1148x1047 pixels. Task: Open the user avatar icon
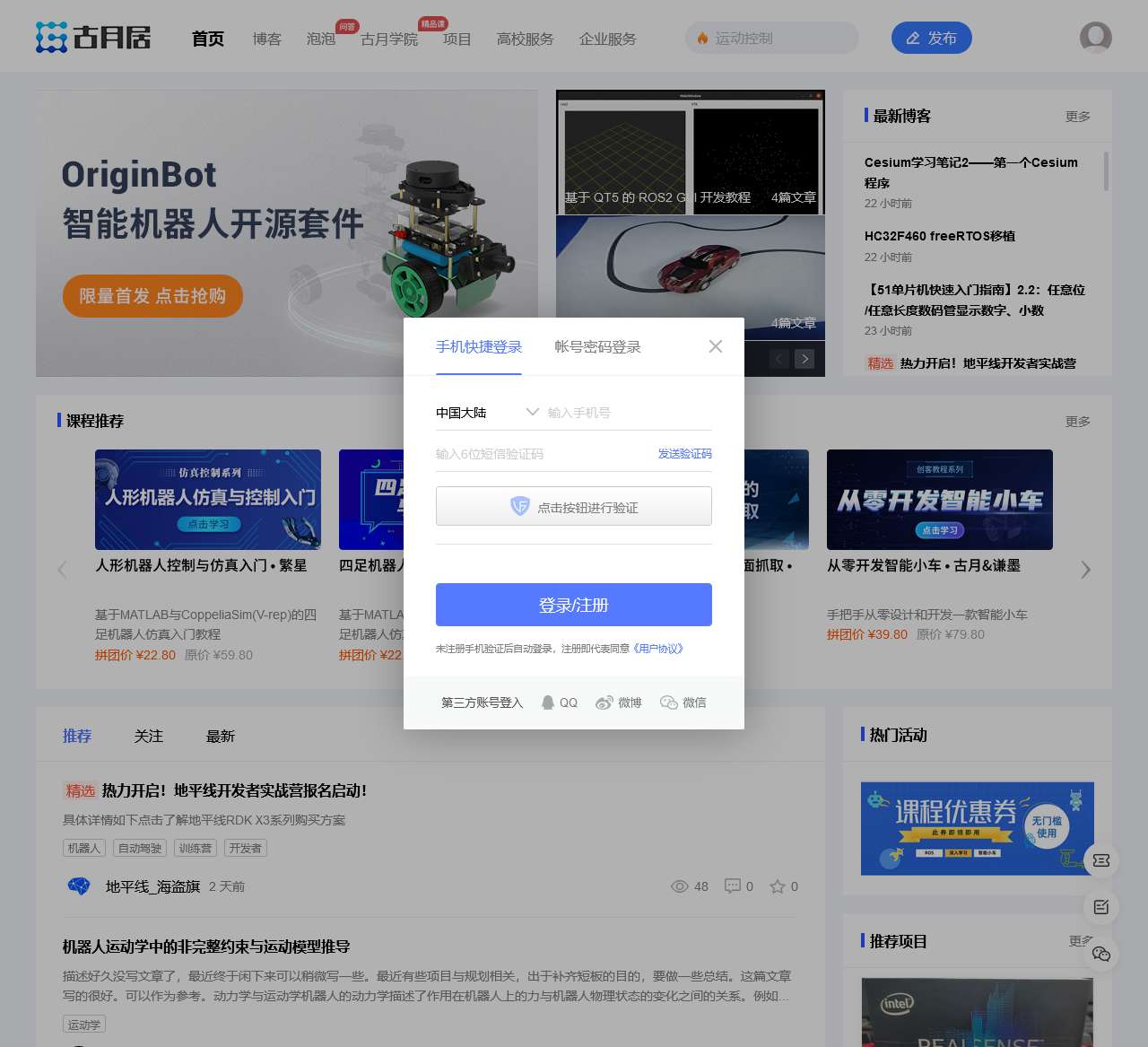pos(1095,38)
